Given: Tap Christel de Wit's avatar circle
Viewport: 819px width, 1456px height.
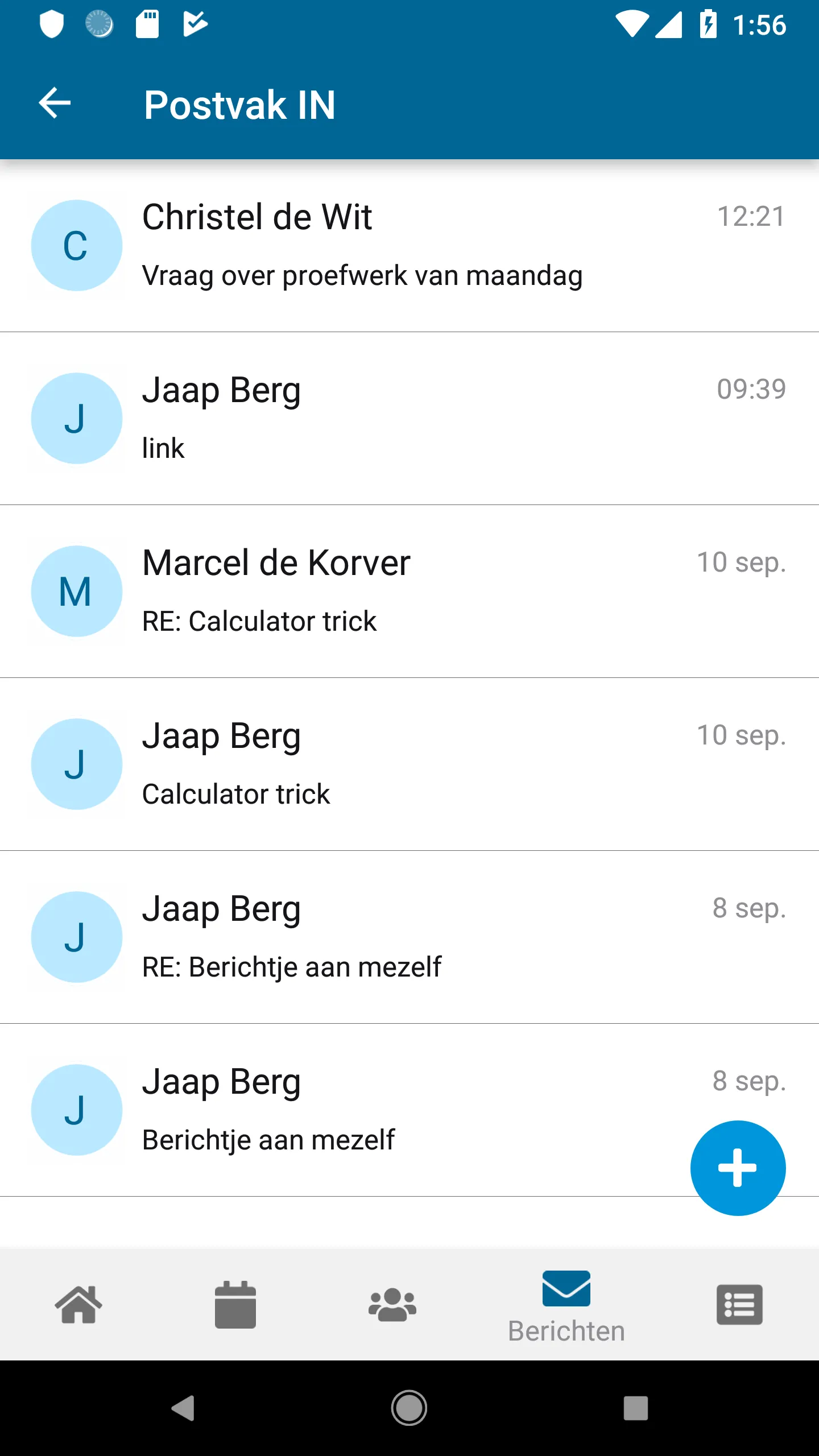Looking at the screenshot, I should tap(76, 245).
